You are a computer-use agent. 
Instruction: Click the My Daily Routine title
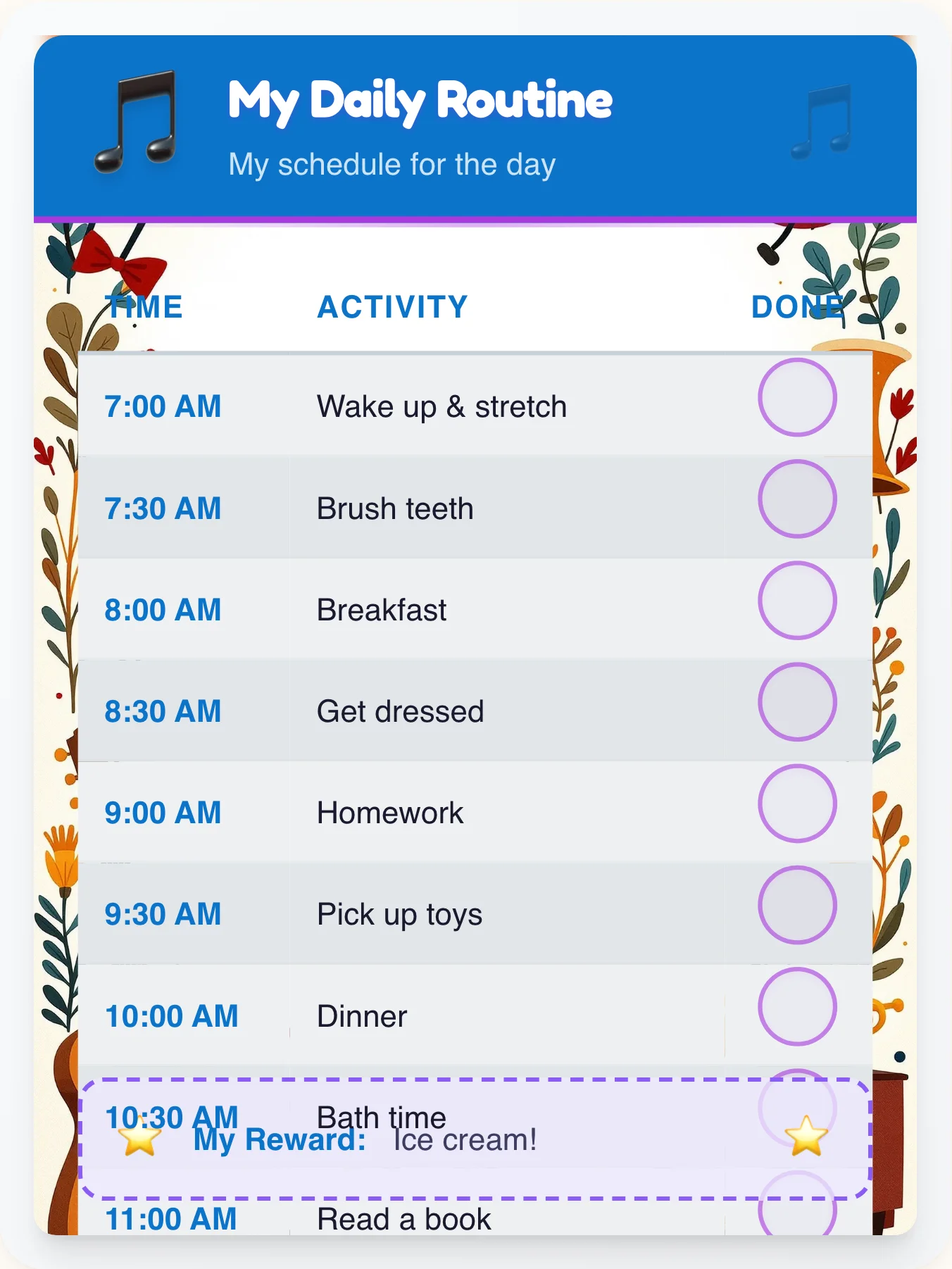[x=420, y=100]
